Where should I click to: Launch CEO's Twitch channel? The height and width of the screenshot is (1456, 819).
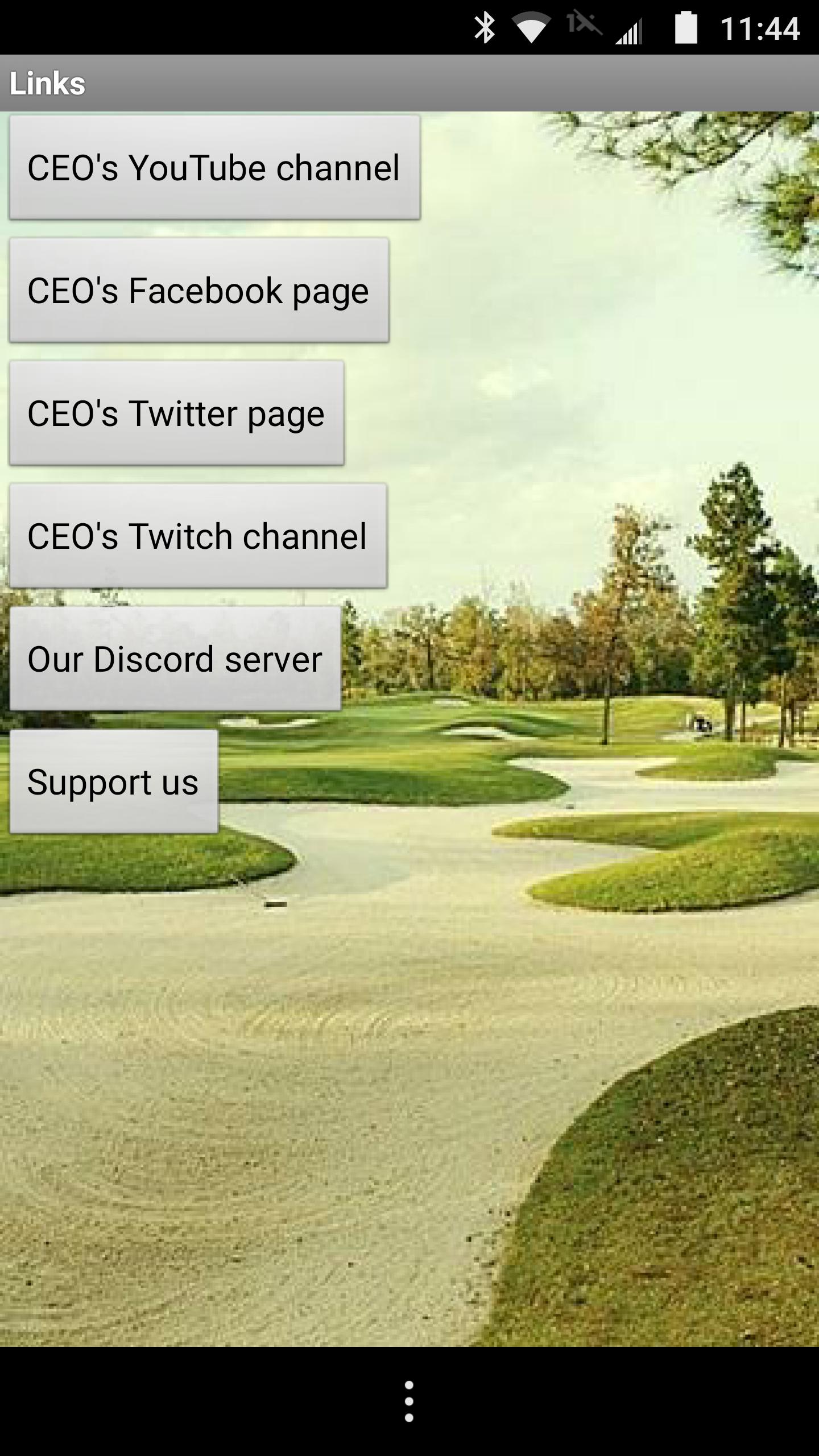(x=198, y=536)
